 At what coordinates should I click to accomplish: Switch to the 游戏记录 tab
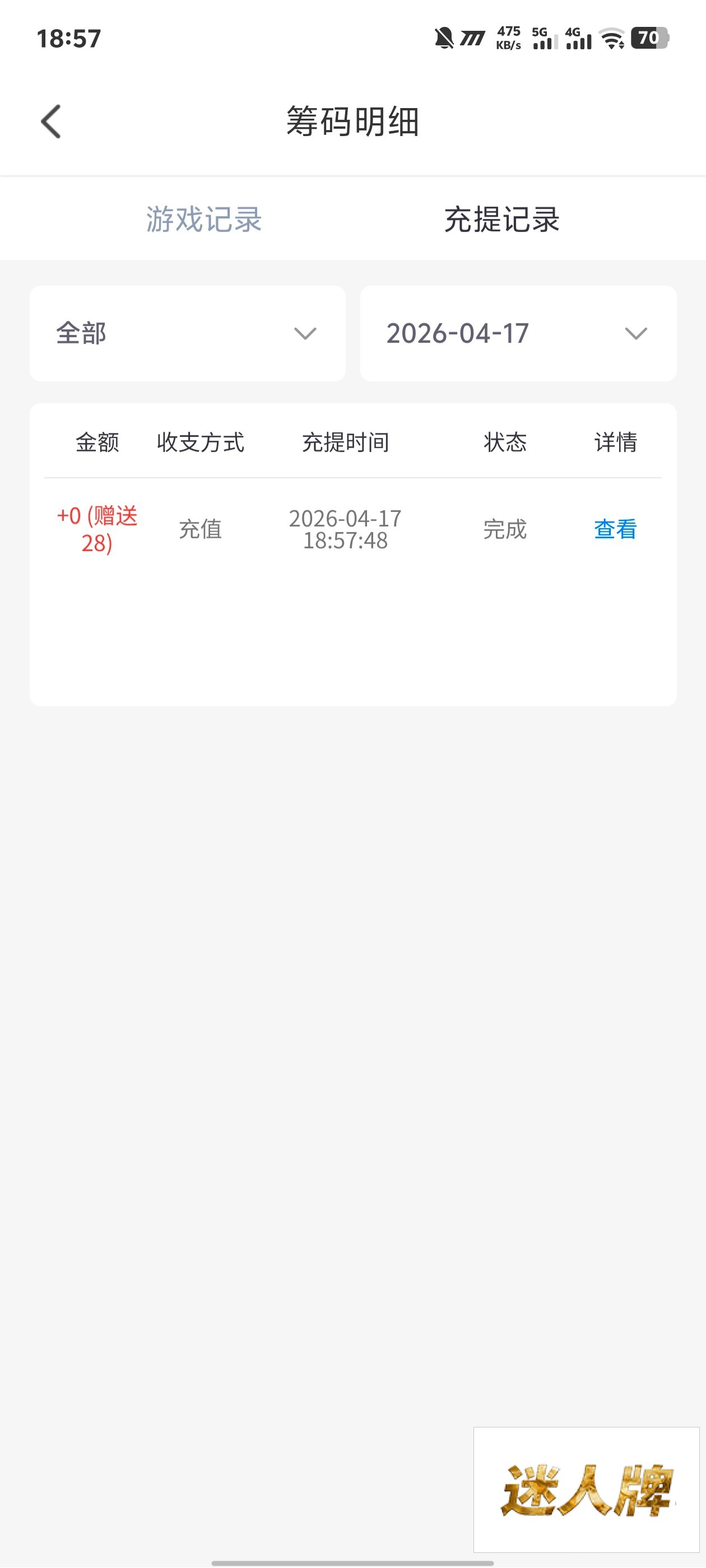tap(203, 219)
